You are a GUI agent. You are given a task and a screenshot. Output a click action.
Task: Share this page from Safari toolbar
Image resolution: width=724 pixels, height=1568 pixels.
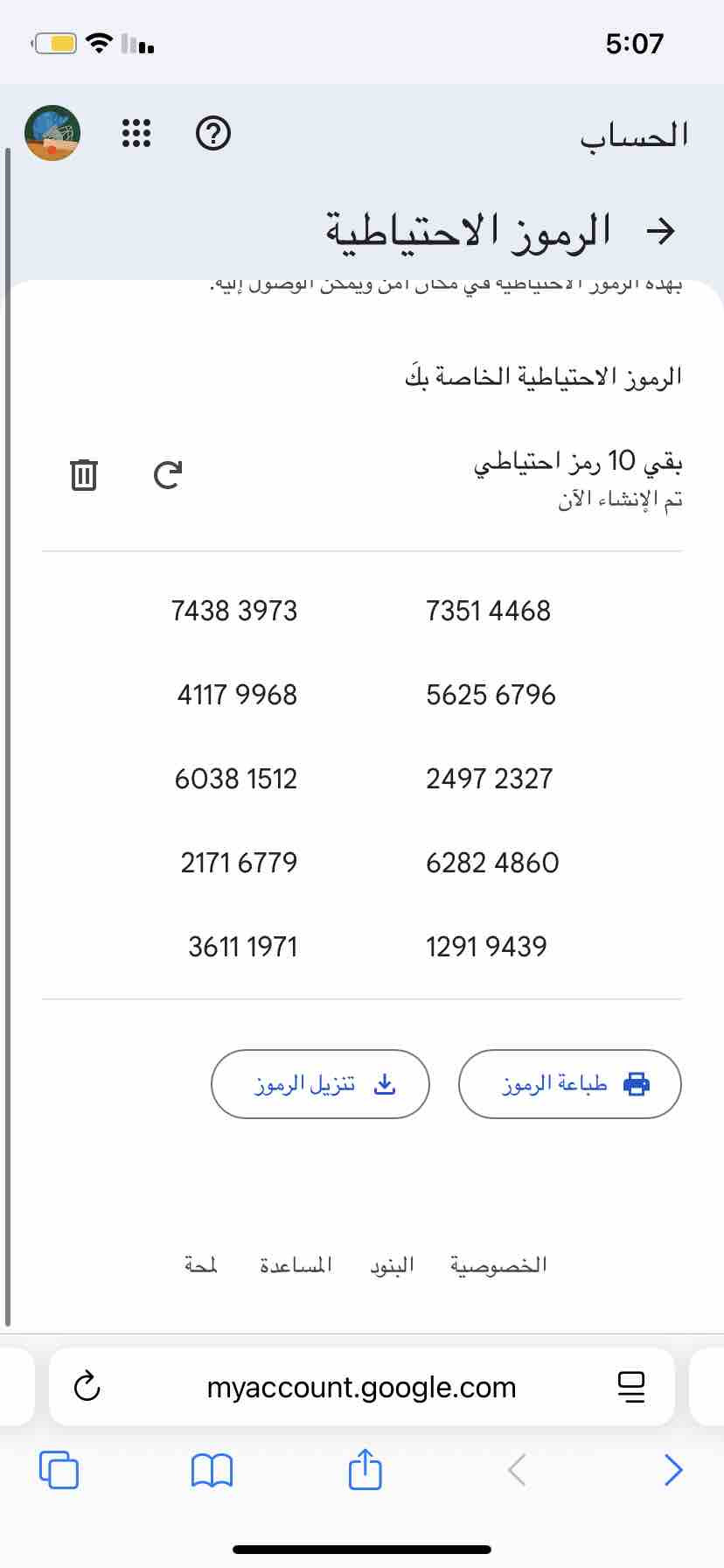pos(365,1469)
